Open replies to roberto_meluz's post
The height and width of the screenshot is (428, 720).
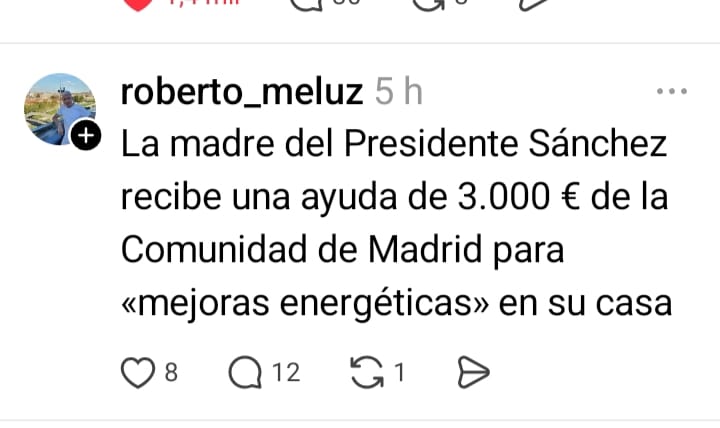tap(243, 373)
